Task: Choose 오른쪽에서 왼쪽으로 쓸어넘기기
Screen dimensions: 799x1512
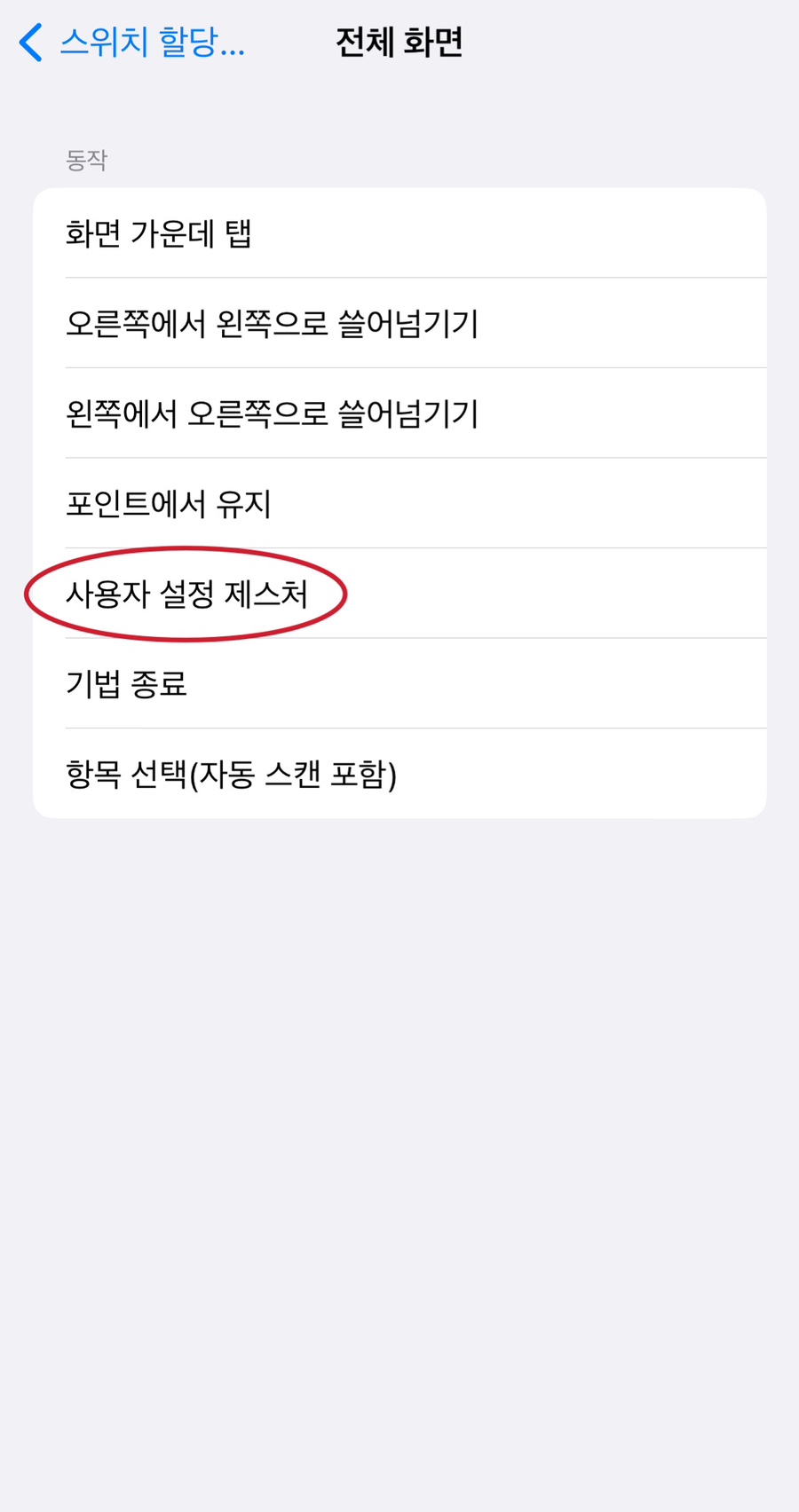Action: (x=399, y=323)
